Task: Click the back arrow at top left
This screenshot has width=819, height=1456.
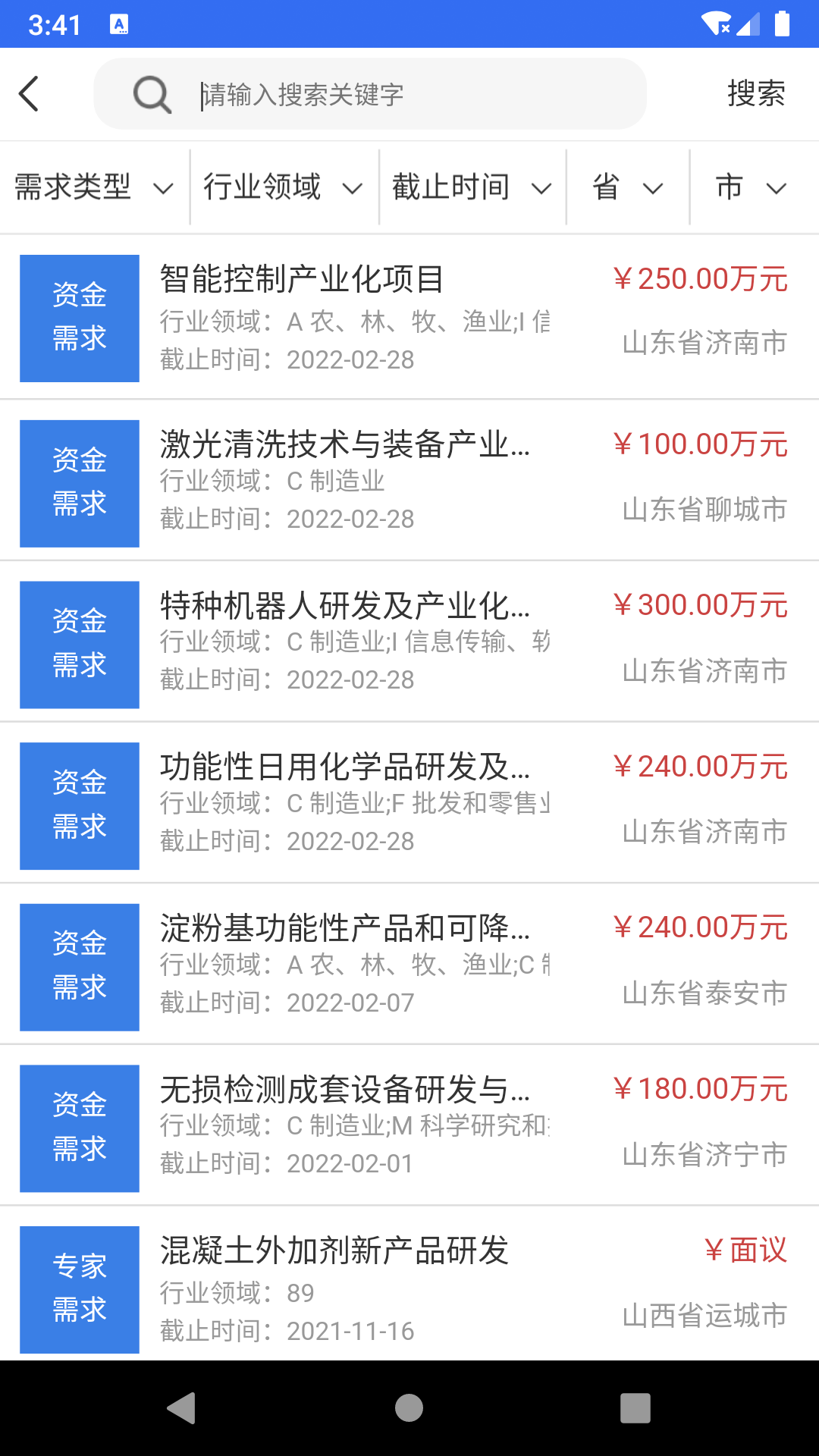Action: click(29, 93)
